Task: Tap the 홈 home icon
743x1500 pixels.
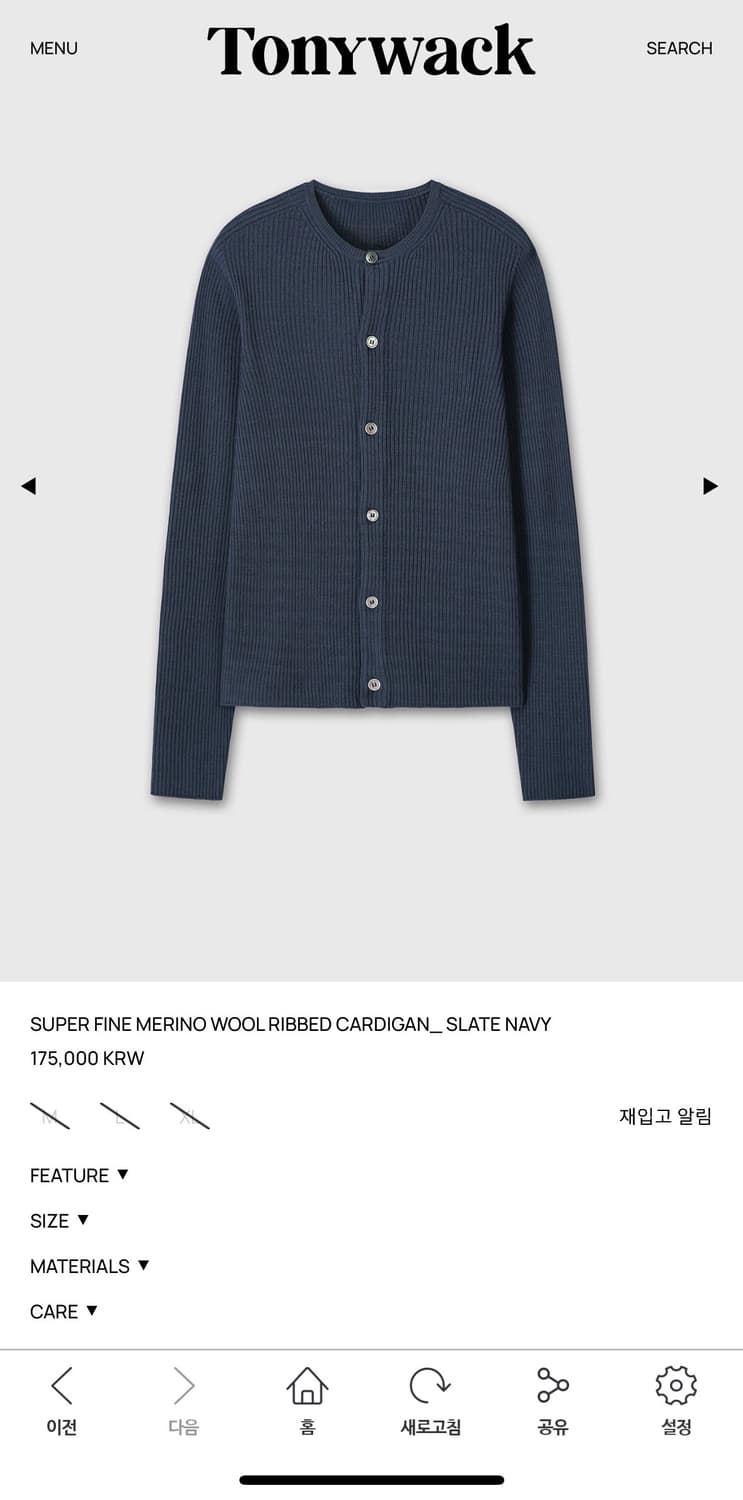Action: [306, 1387]
